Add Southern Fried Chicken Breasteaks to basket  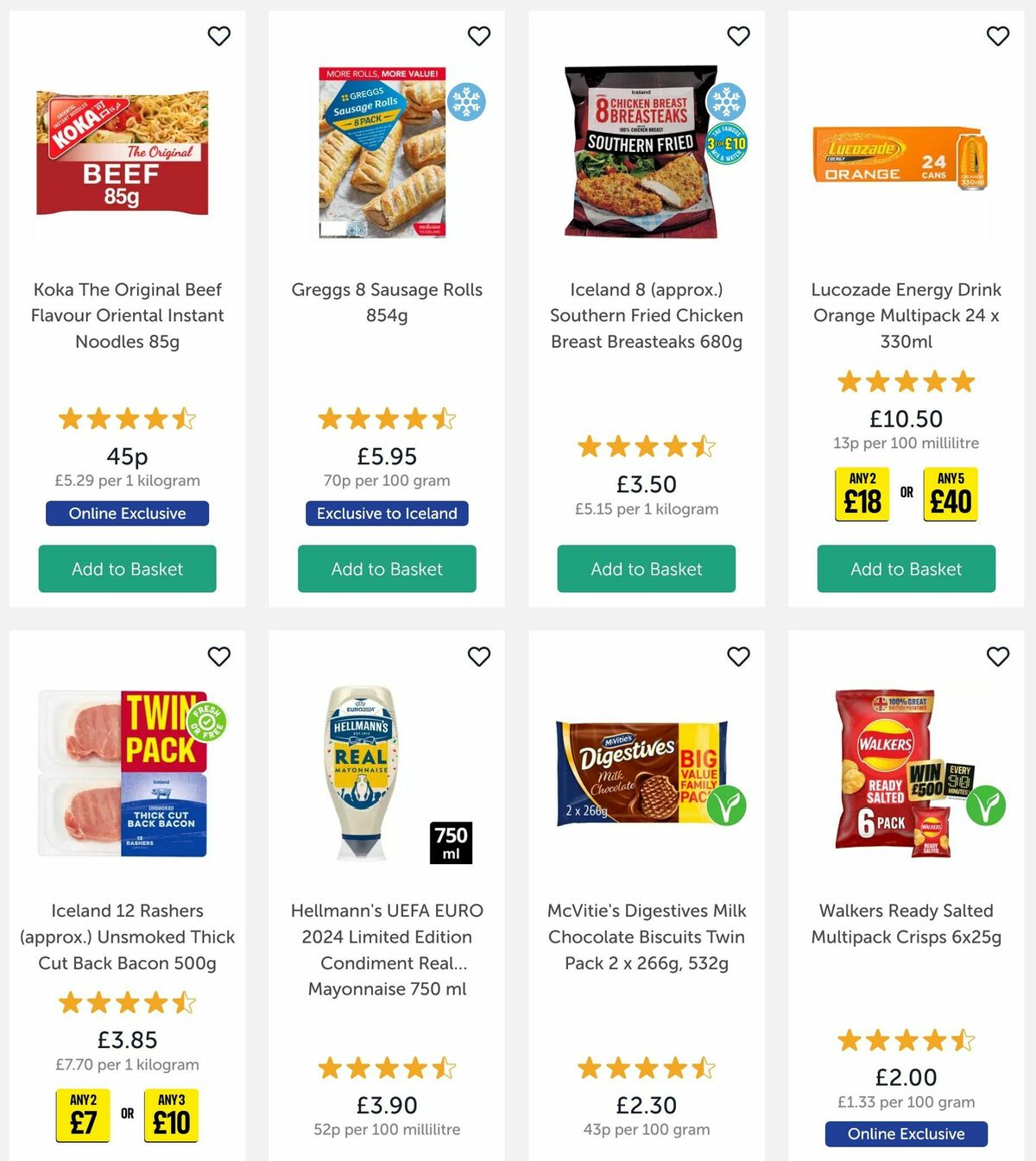click(646, 569)
